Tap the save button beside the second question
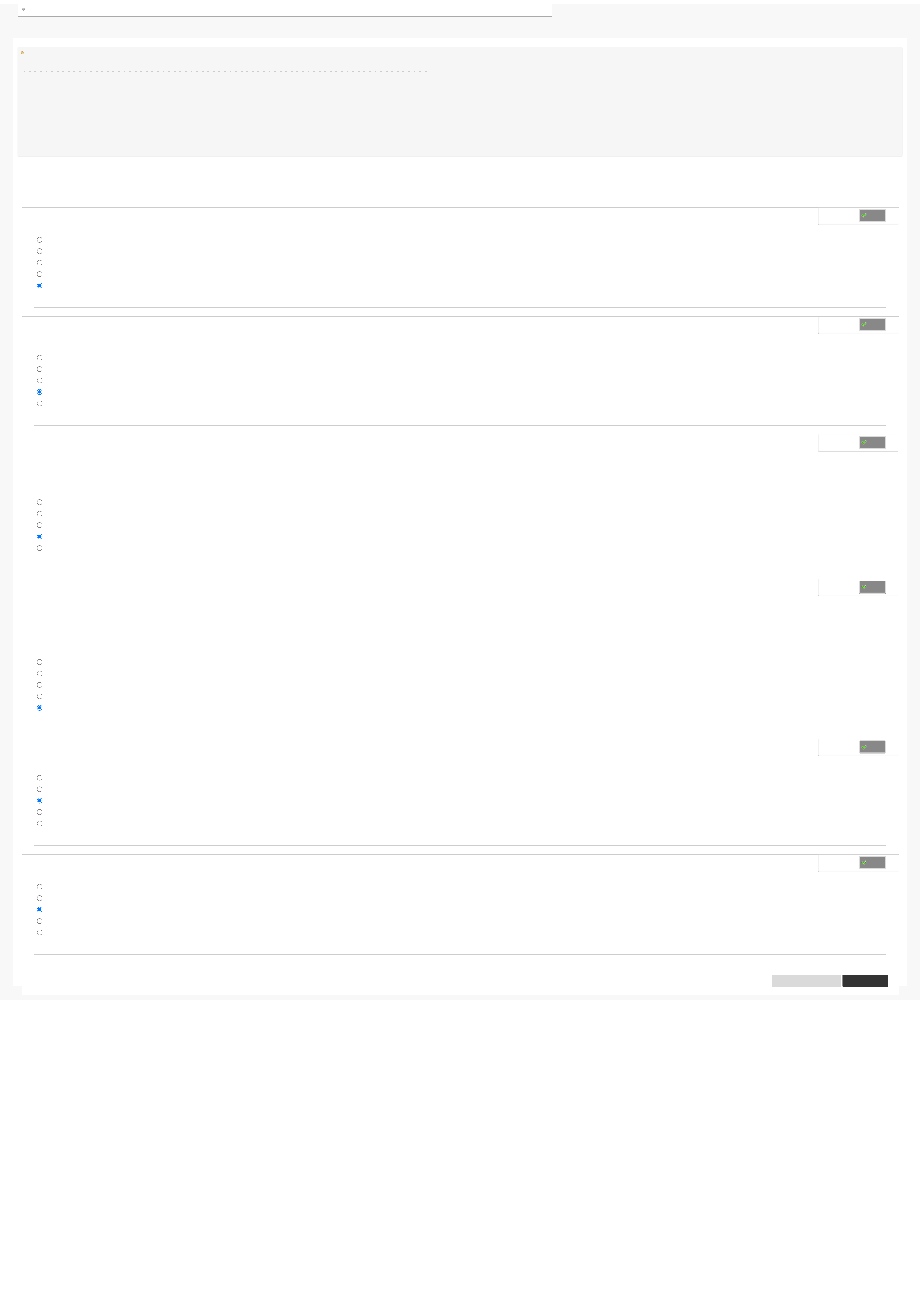 pyautogui.click(x=871, y=324)
